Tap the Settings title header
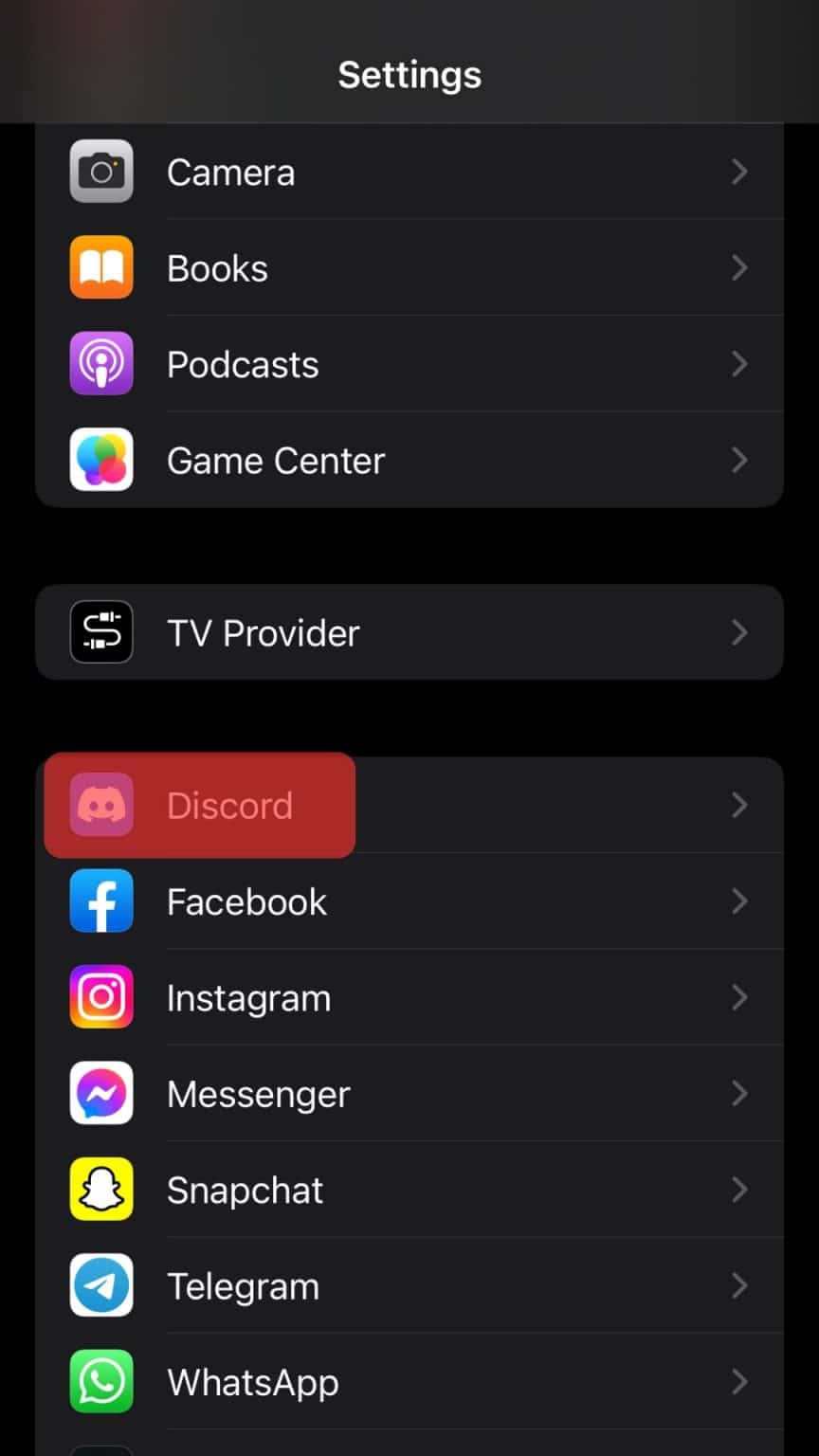Viewport: 819px width, 1456px height. point(409,74)
